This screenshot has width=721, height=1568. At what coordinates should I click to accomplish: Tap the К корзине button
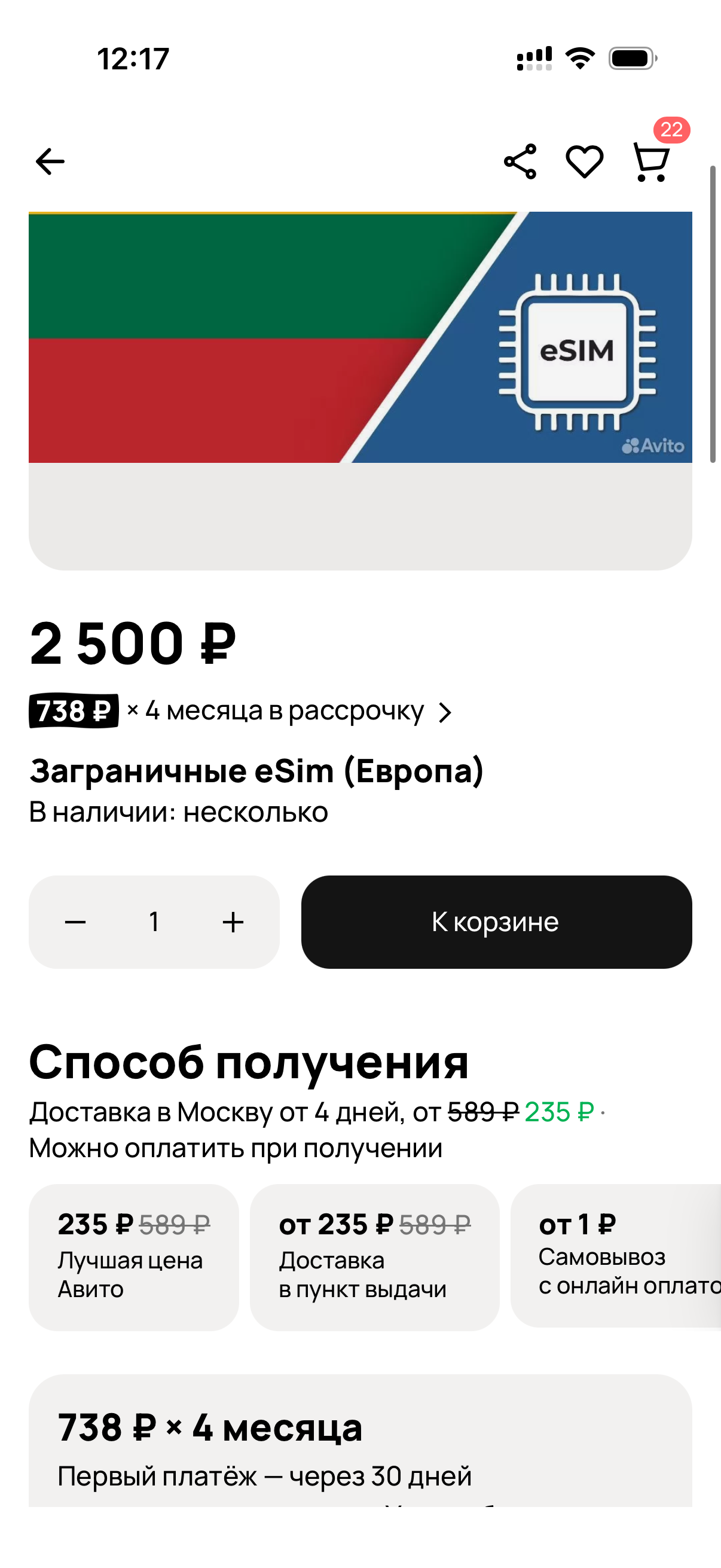pyautogui.click(x=496, y=922)
